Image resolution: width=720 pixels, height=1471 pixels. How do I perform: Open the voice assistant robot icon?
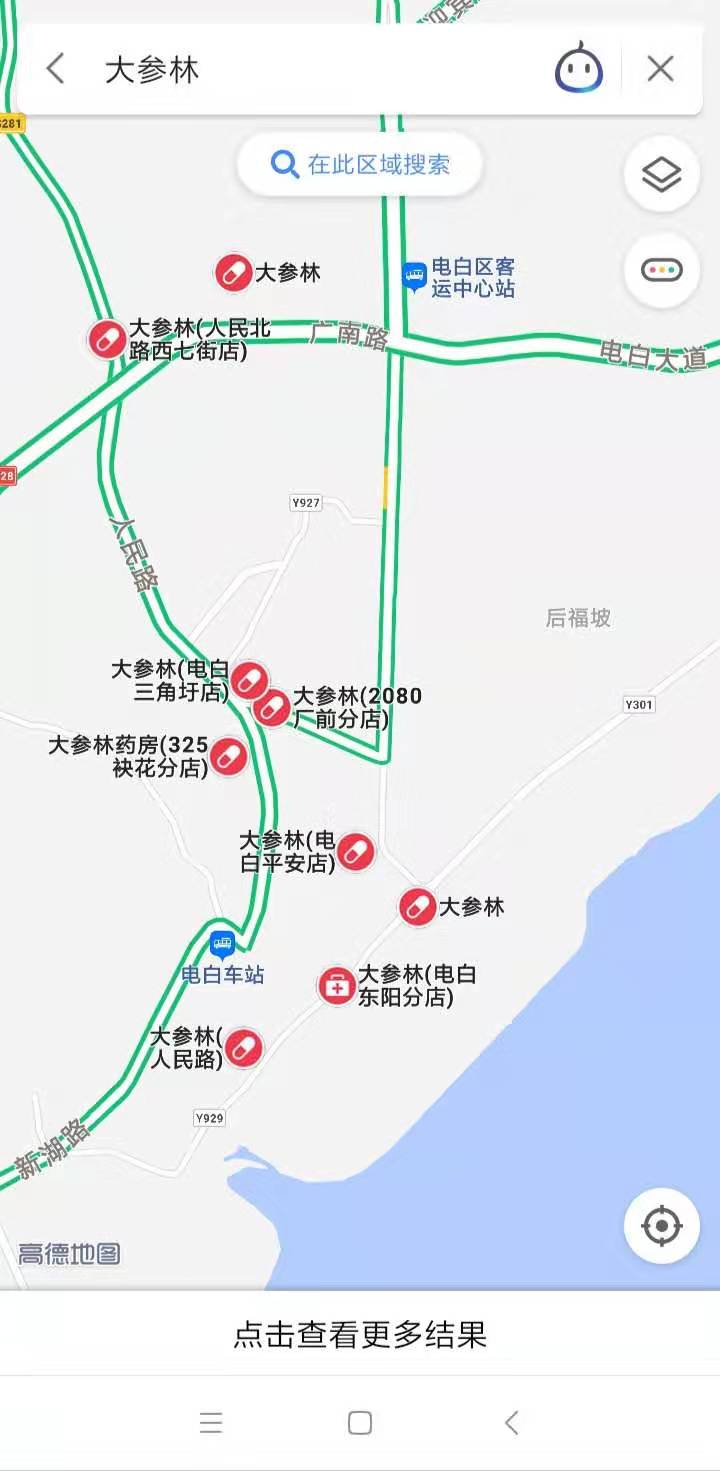[579, 69]
